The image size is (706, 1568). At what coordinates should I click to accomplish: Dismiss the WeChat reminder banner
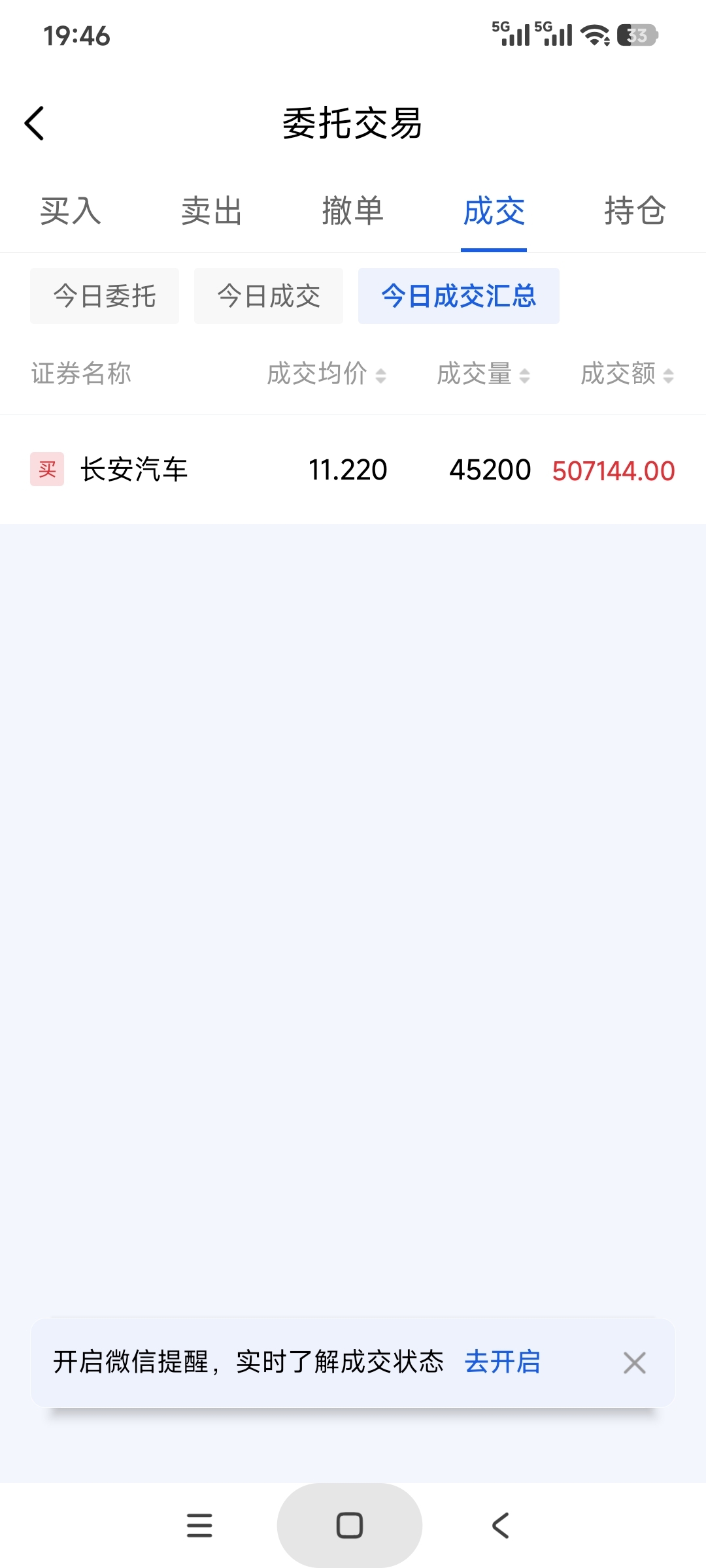(x=635, y=1363)
